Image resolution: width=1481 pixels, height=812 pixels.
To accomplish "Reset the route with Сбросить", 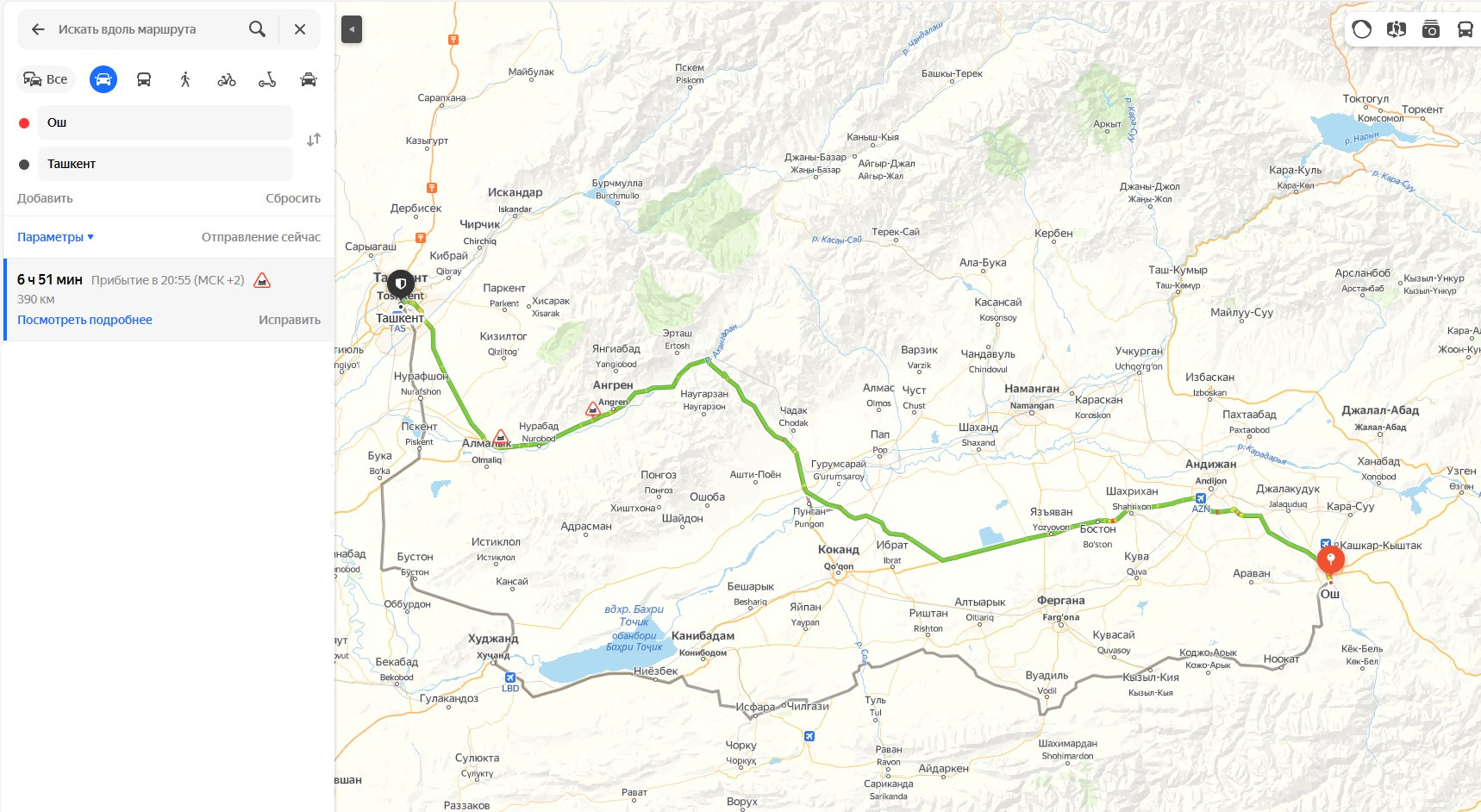I will 293,198.
